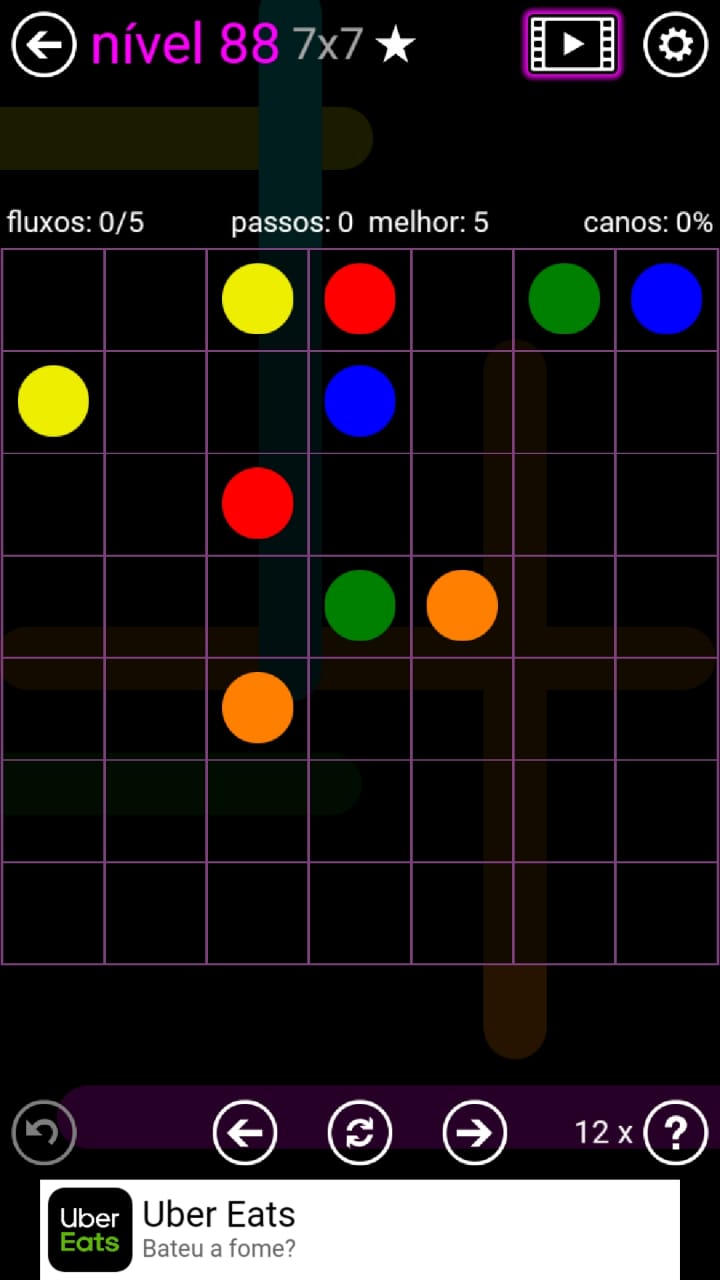Restart the current level
720x1280 pixels.
pyautogui.click(x=360, y=1133)
